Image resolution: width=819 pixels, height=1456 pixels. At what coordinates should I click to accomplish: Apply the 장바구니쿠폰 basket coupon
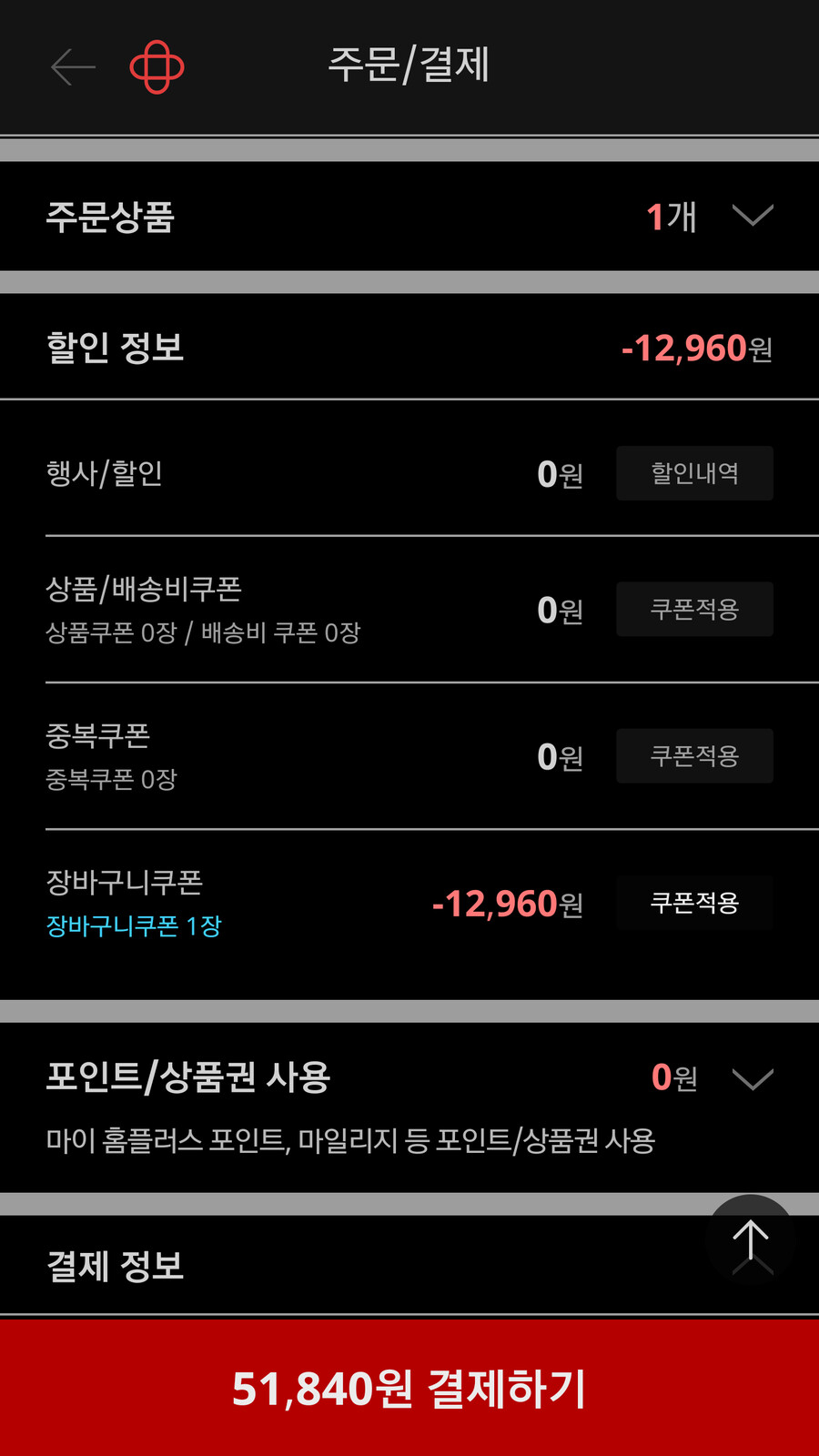(694, 903)
